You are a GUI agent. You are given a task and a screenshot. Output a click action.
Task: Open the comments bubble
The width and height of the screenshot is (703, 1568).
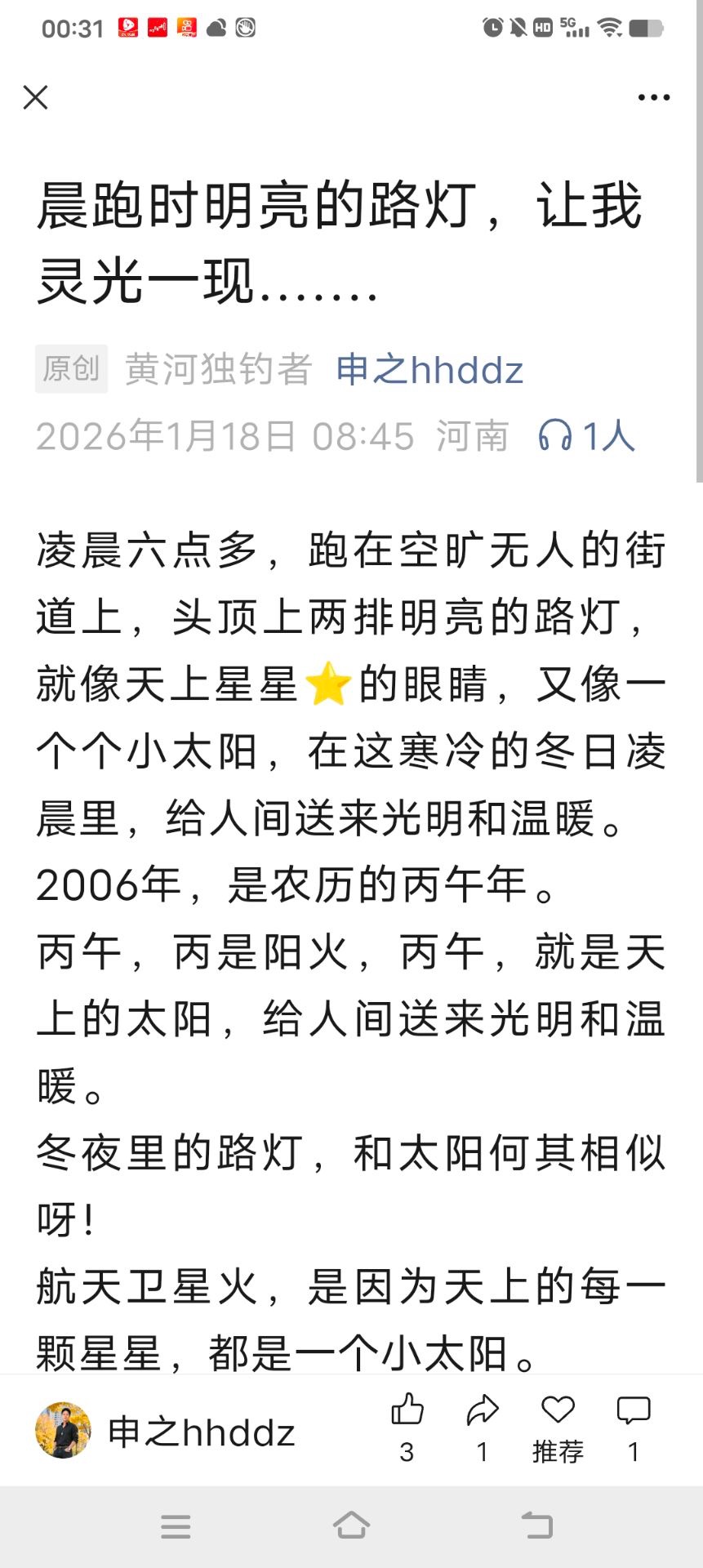click(x=633, y=1410)
